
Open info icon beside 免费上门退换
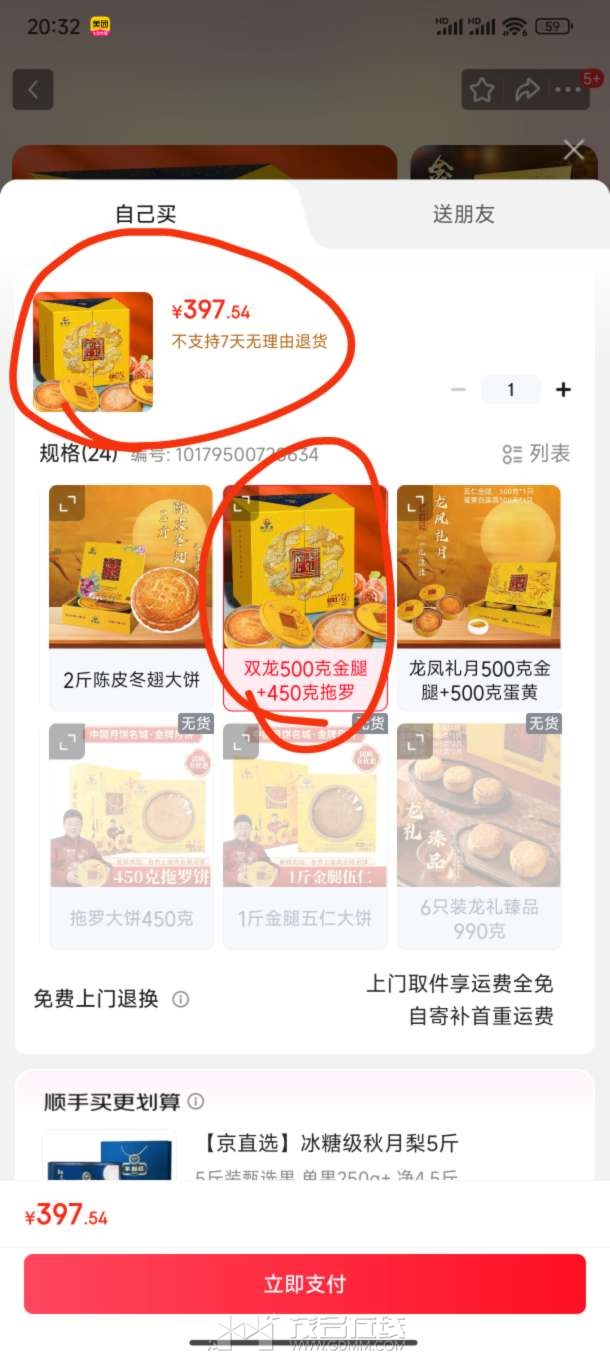tap(181, 999)
